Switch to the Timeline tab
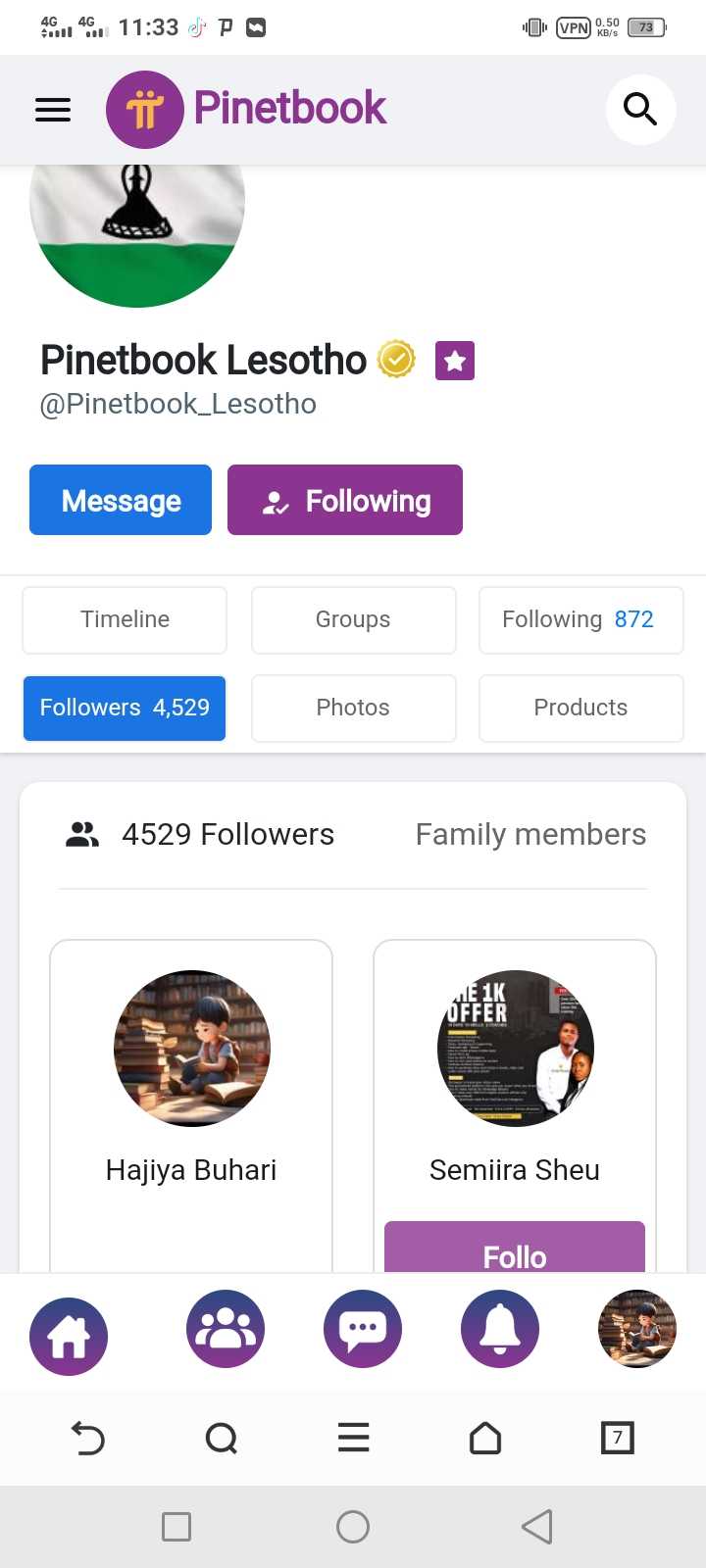Image resolution: width=706 pixels, height=1568 pixels. click(125, 619)
